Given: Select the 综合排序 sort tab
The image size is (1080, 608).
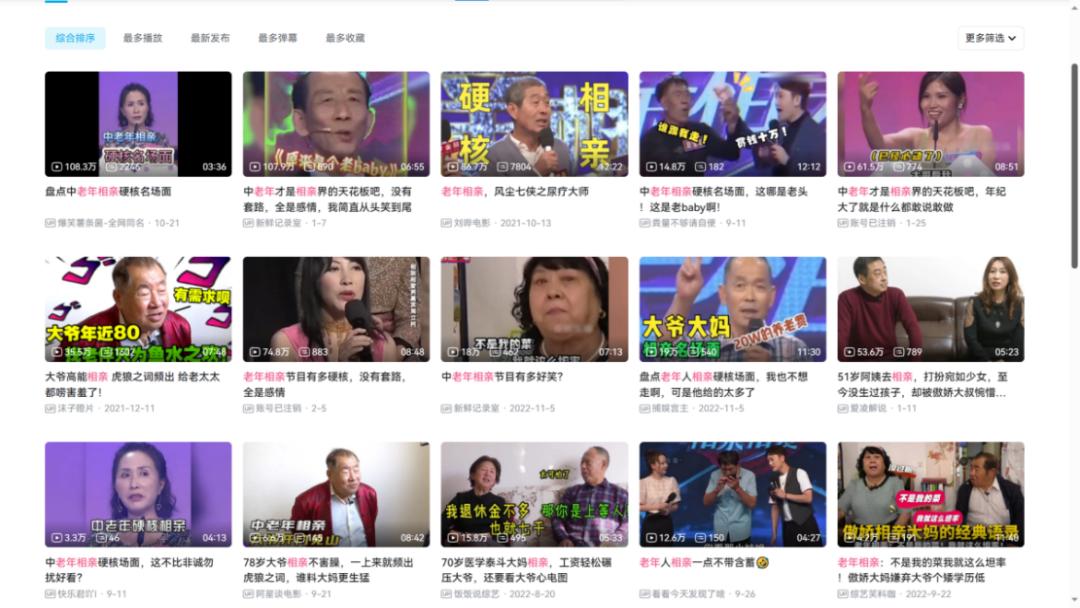Looking at the screenshot, I should click(75, 38).
